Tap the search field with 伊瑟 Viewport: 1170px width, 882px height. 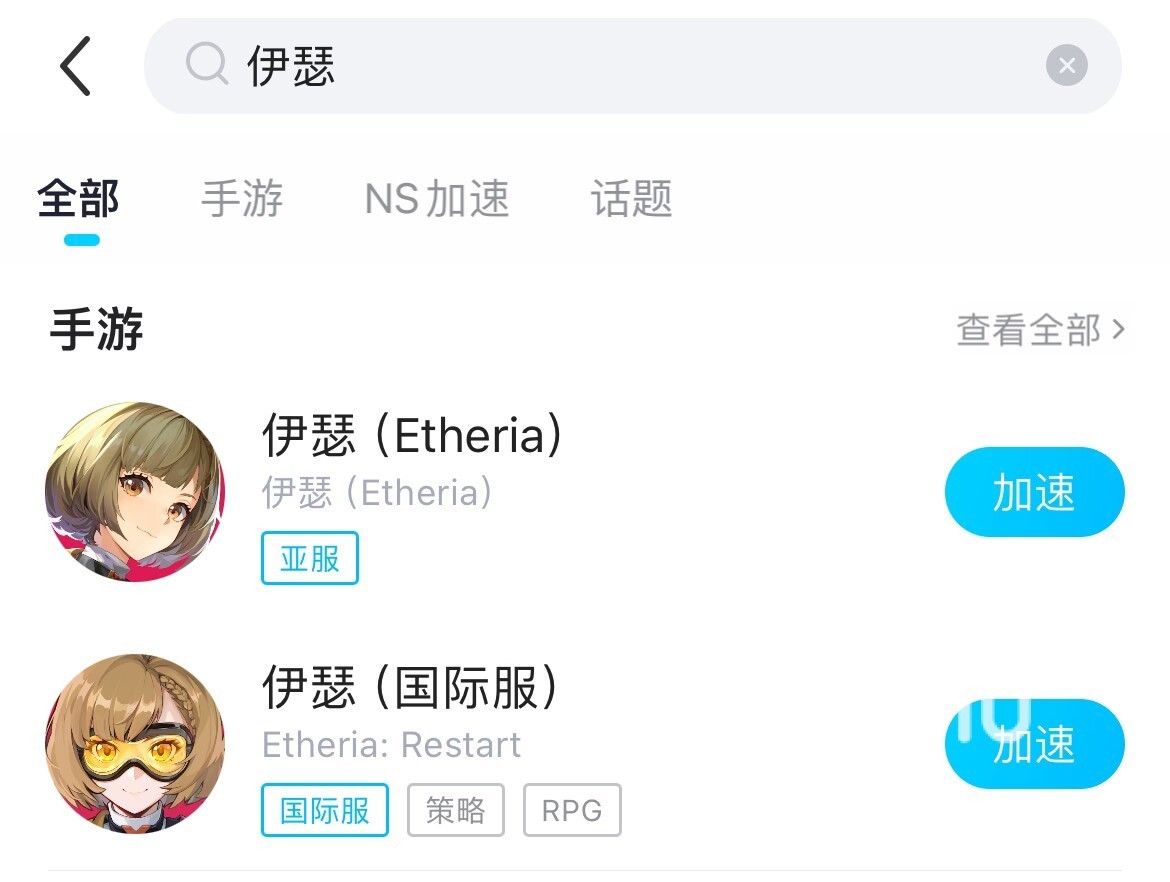coord(600,66)
